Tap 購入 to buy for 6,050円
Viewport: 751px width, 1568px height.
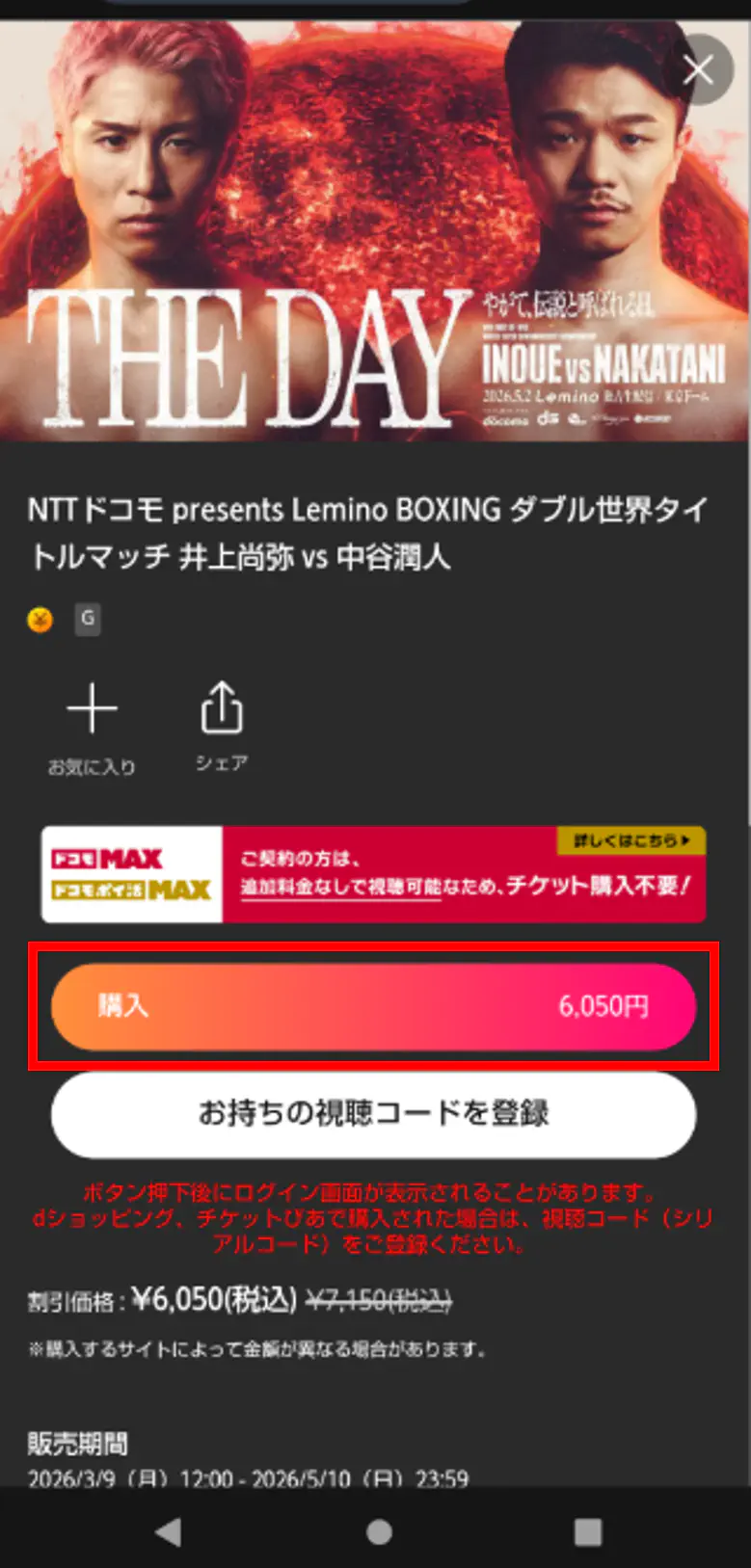373,1006
